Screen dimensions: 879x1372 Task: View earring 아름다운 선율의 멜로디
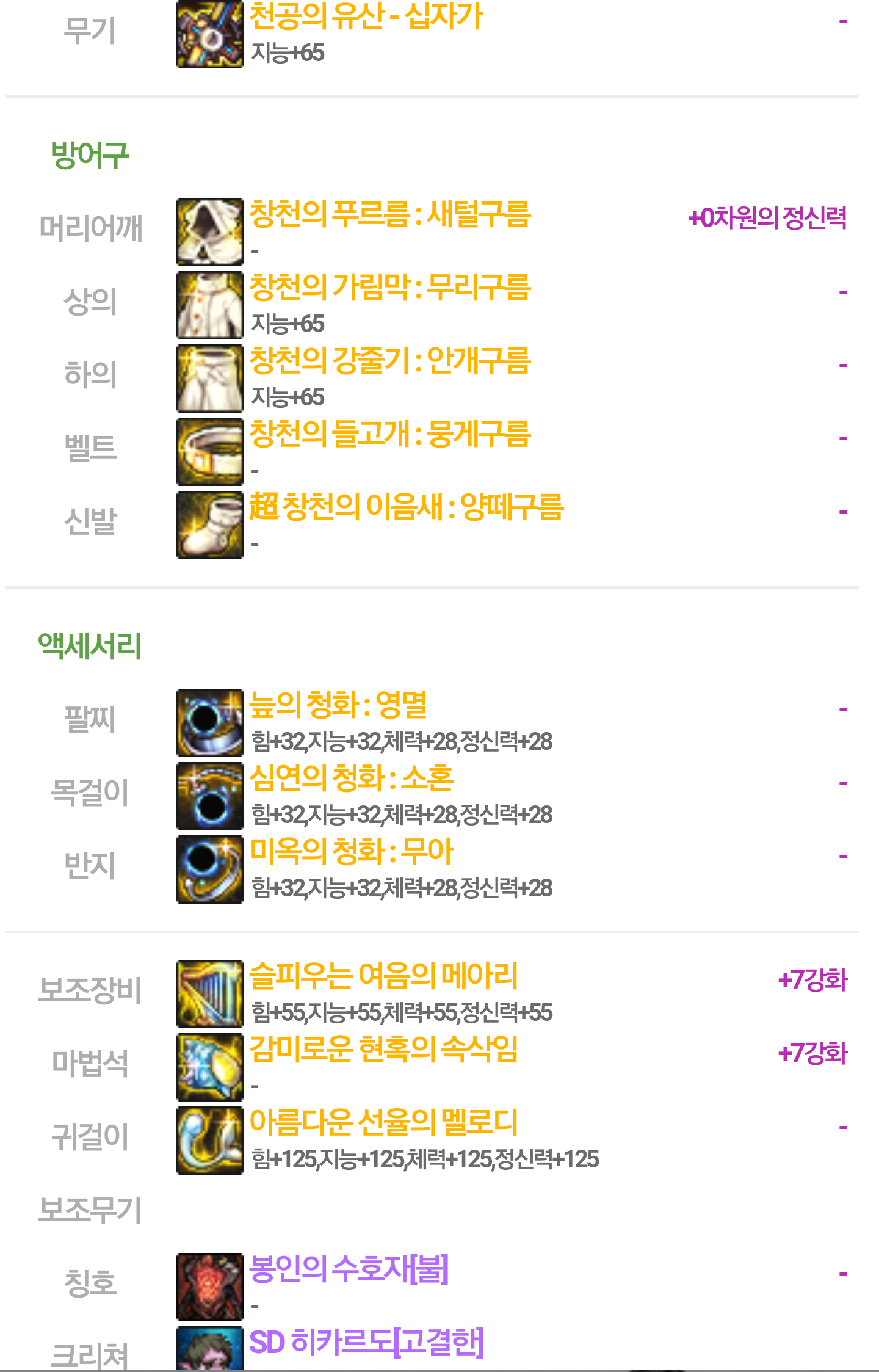(x=383, y=1123)
